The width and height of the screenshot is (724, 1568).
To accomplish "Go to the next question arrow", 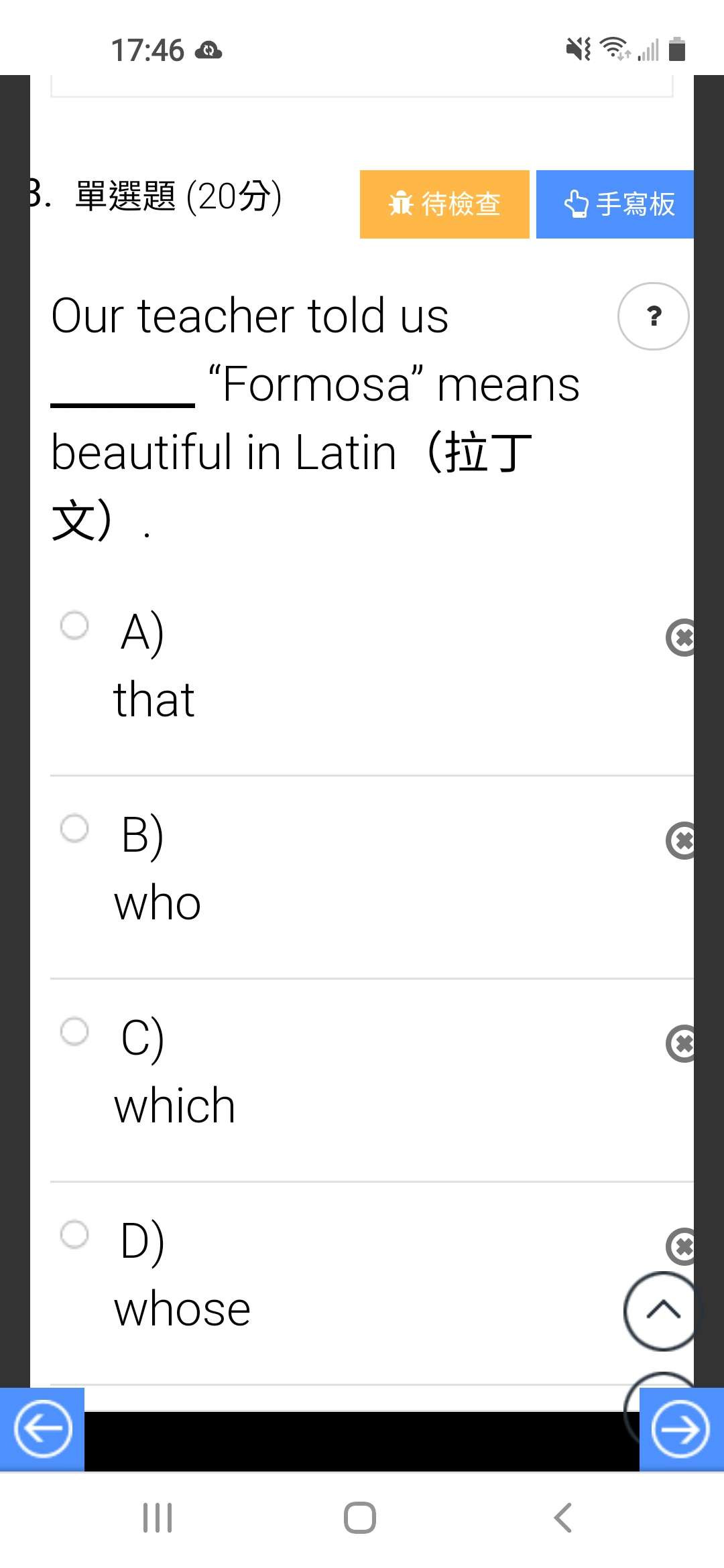I will pos(681,1429).
